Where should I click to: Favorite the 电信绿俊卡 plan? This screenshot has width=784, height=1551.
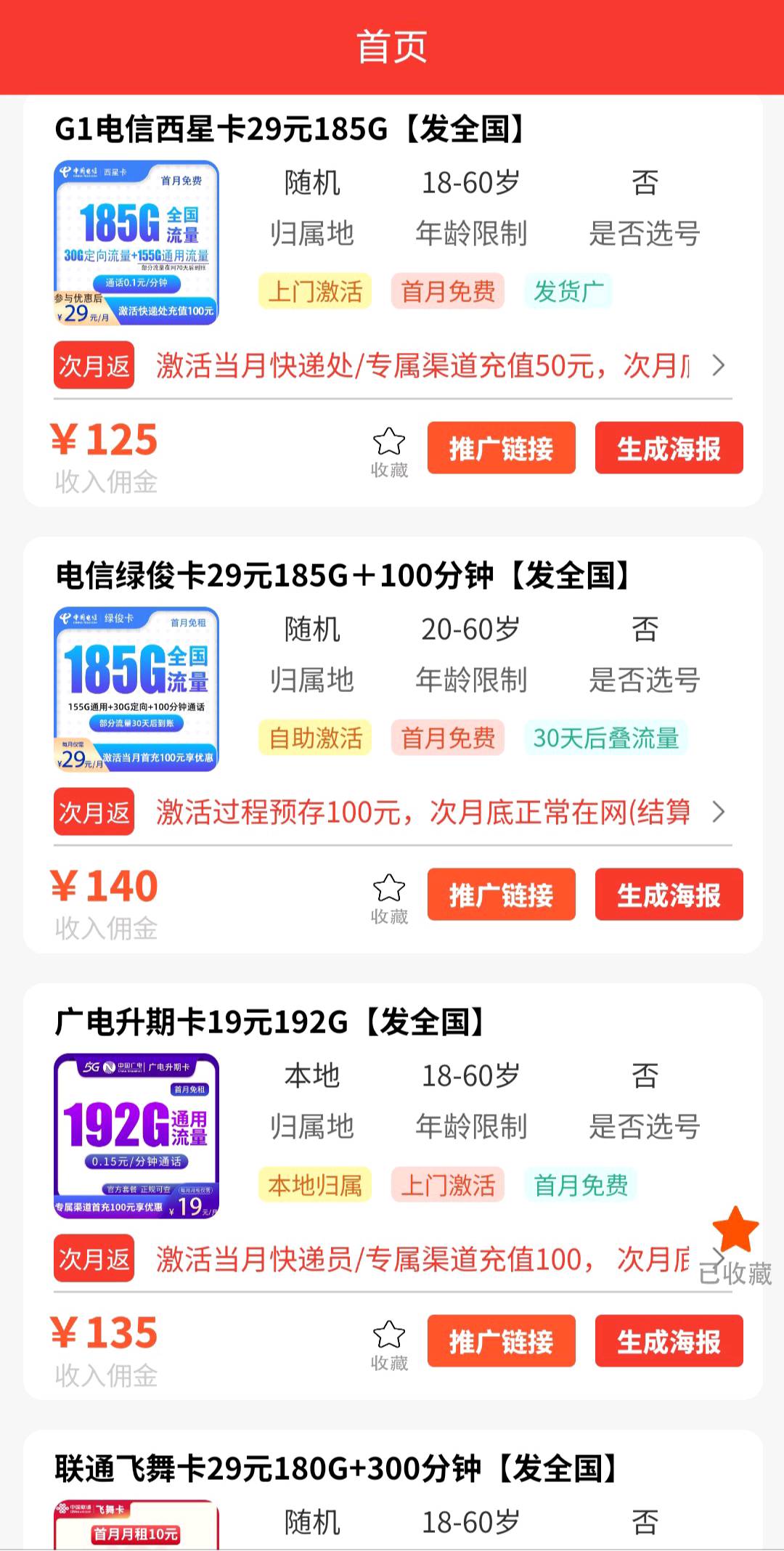pos(389,898)
